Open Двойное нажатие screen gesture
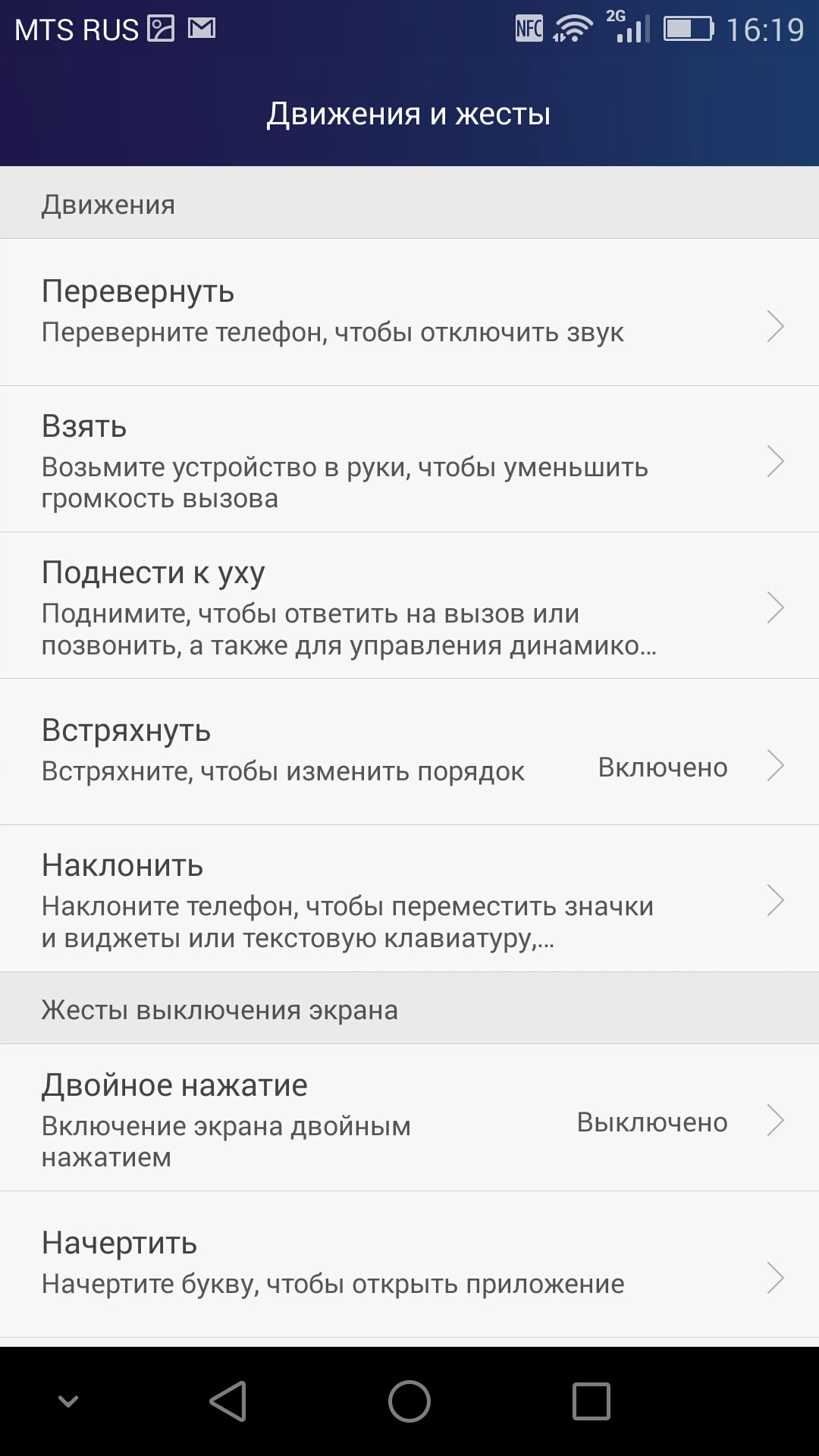This screenshot has width=819, height=1456. point(409,1118)
